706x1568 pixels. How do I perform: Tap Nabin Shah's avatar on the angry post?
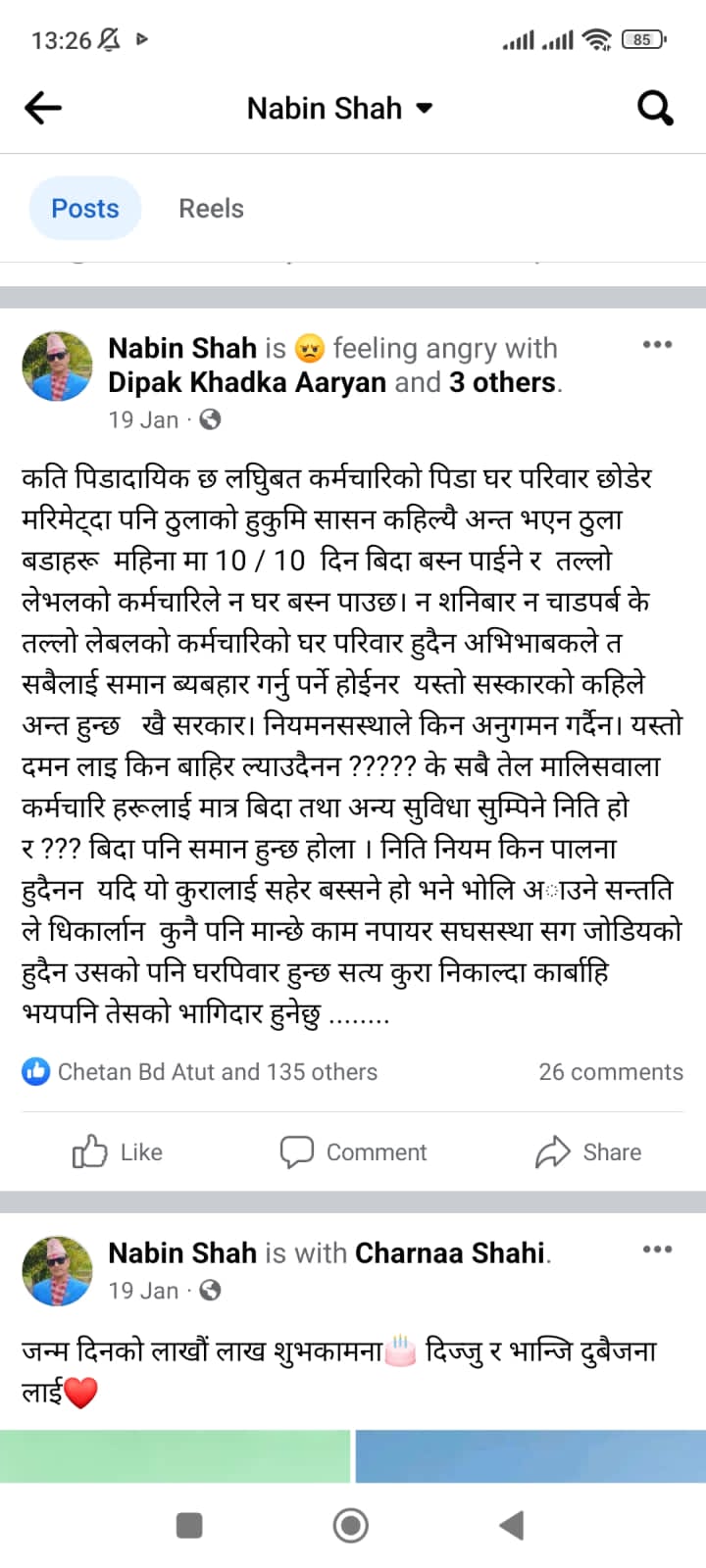pos(58,367)
